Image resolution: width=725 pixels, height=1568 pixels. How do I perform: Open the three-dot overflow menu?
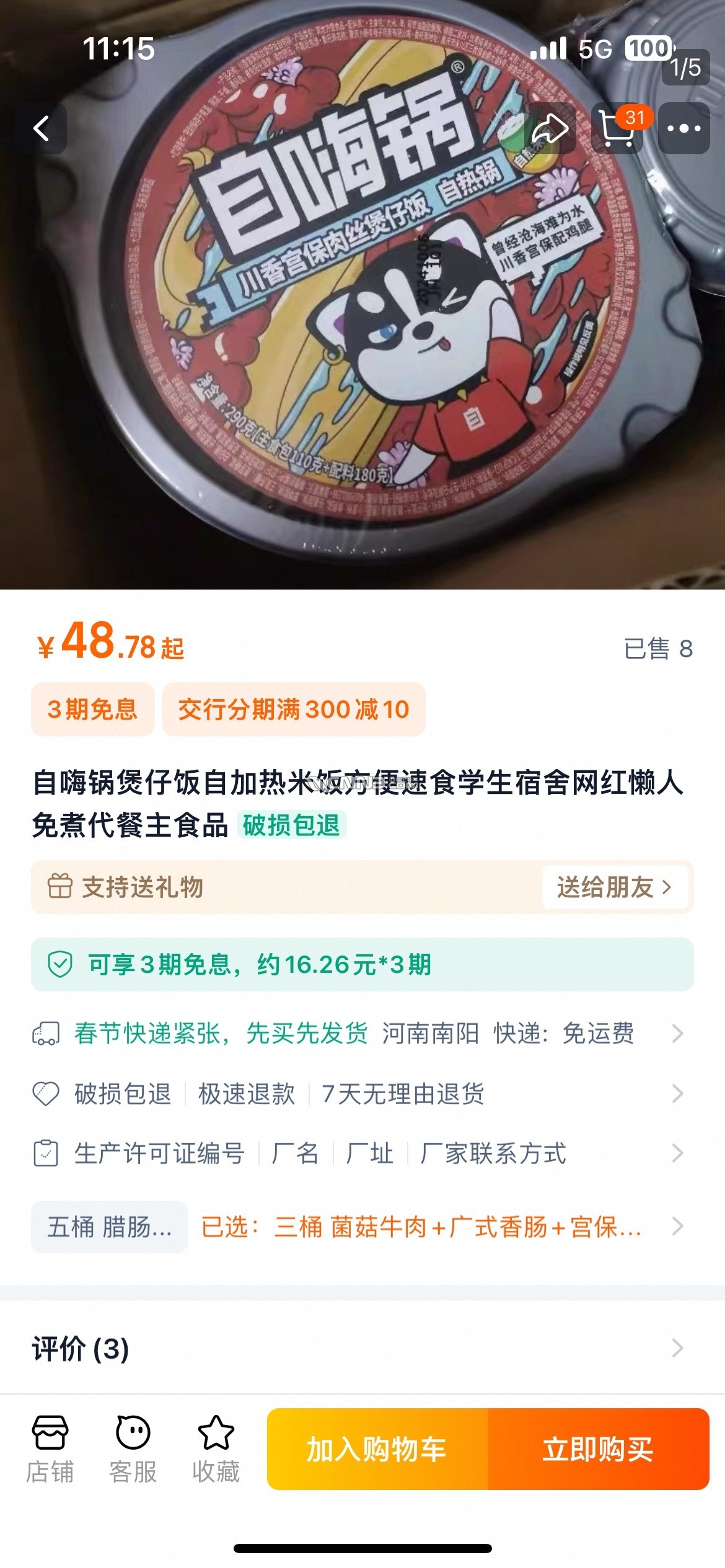pyautogui.click(x=683, y=129)
